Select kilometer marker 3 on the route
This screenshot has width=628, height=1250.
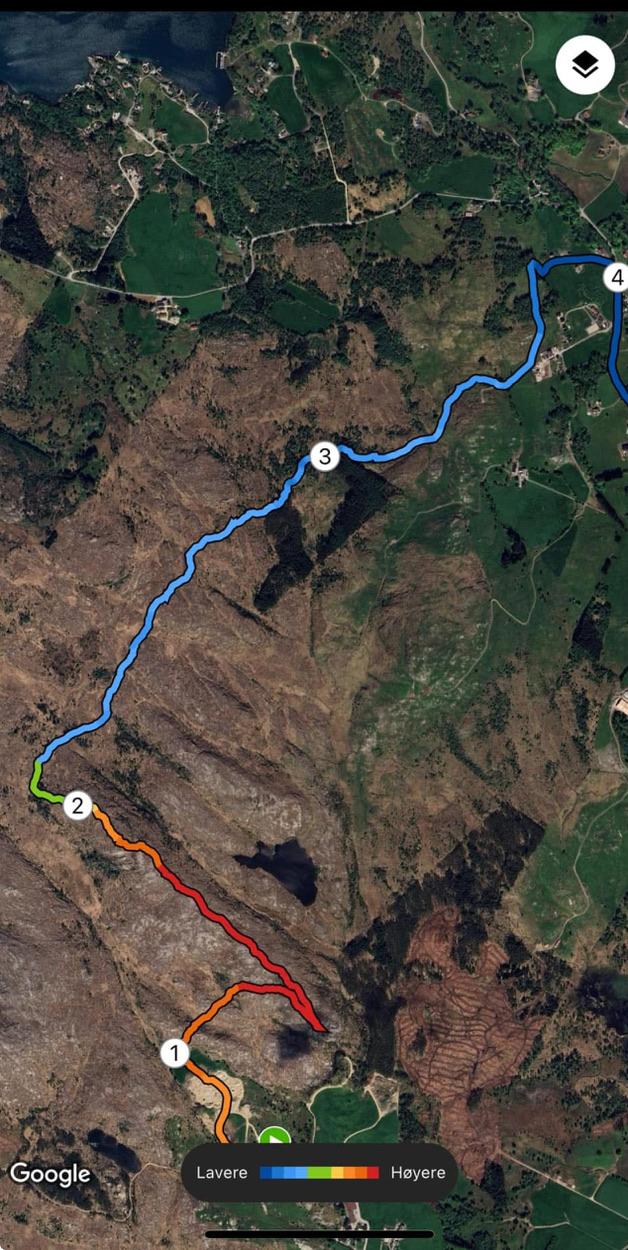(323, 457)
